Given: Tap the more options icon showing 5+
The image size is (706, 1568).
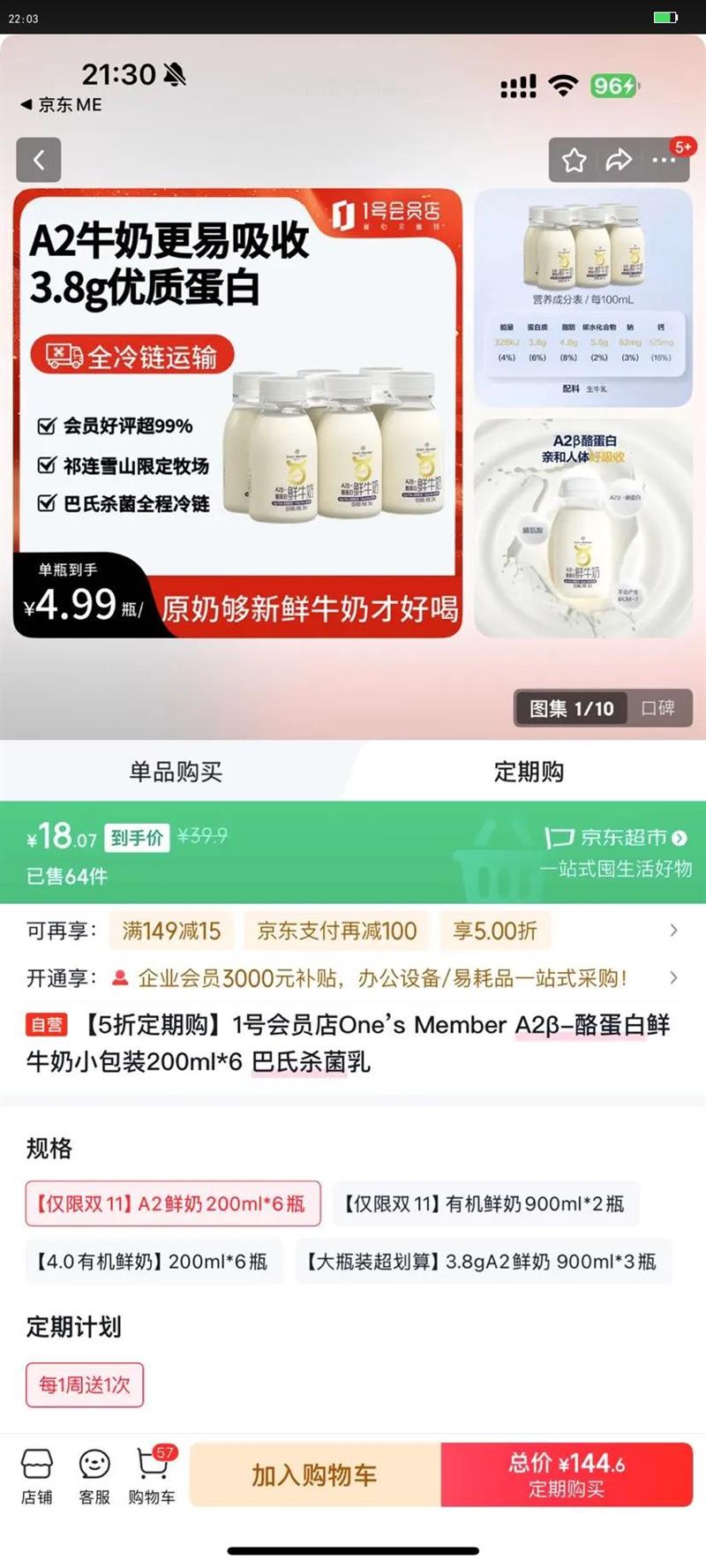Looking at the screenshot, I should point(663,160).
